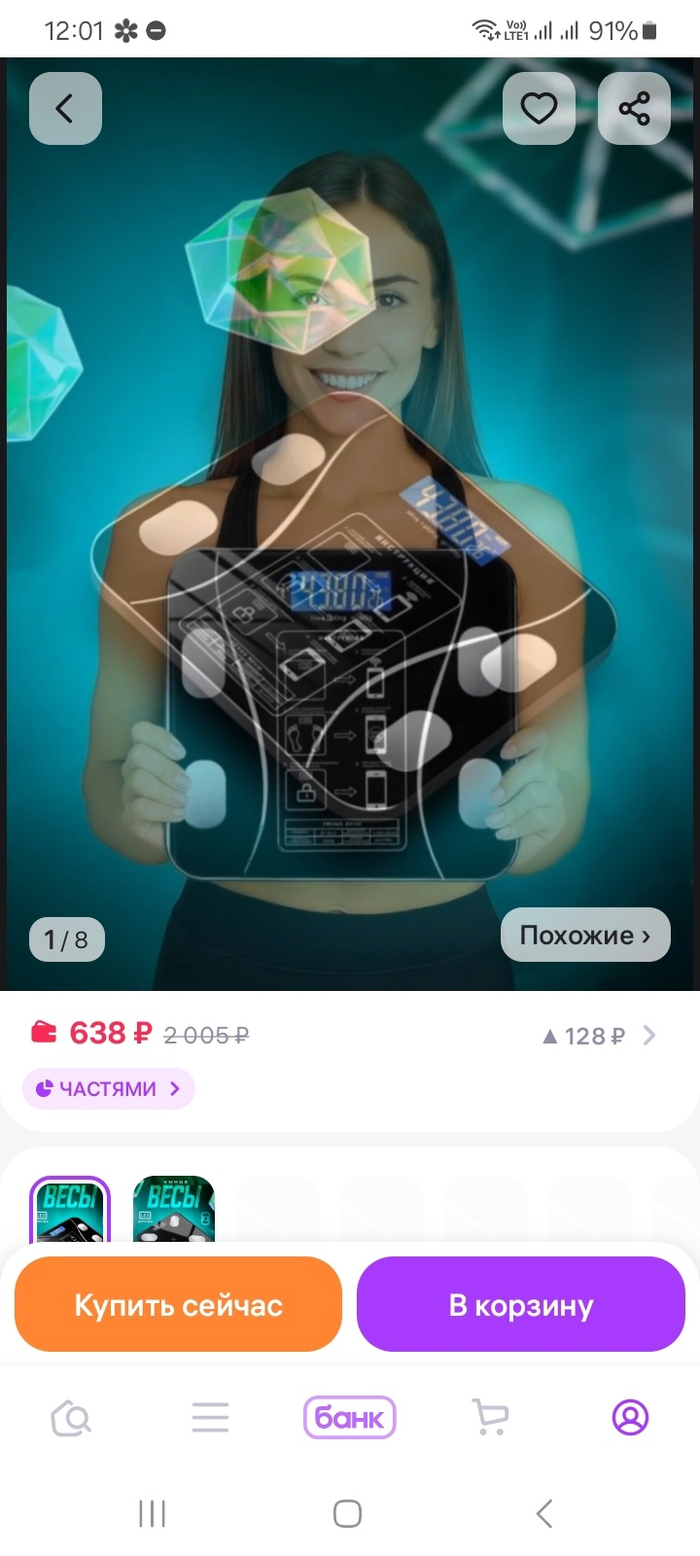
Task: Switch to the profile tab
Action: coord(630,1417)
